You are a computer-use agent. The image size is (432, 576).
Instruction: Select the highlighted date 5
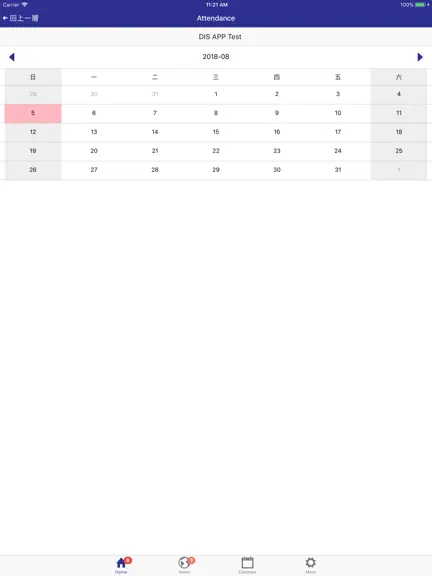(33, 113)
